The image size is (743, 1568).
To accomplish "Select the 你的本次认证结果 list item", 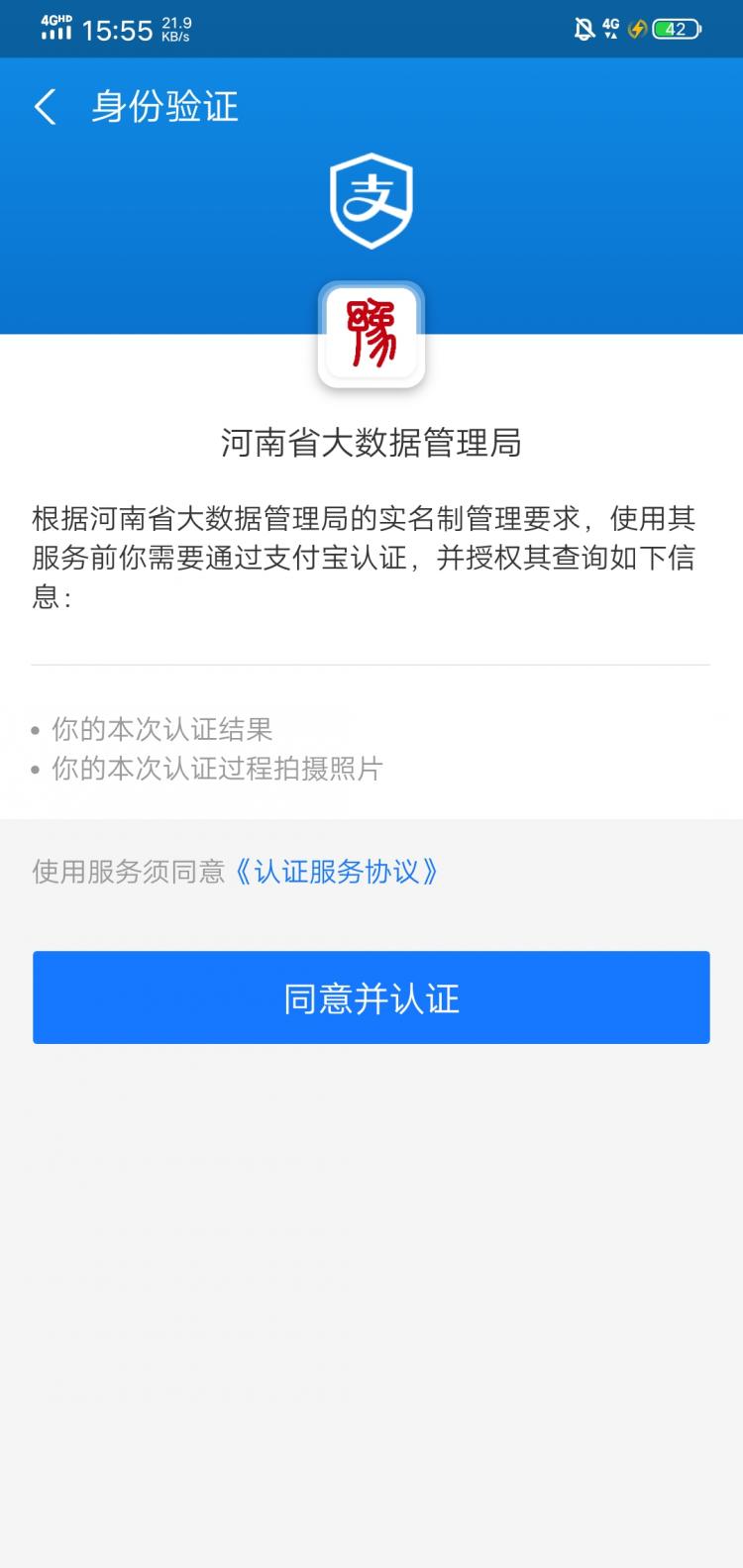I will 159,728.
